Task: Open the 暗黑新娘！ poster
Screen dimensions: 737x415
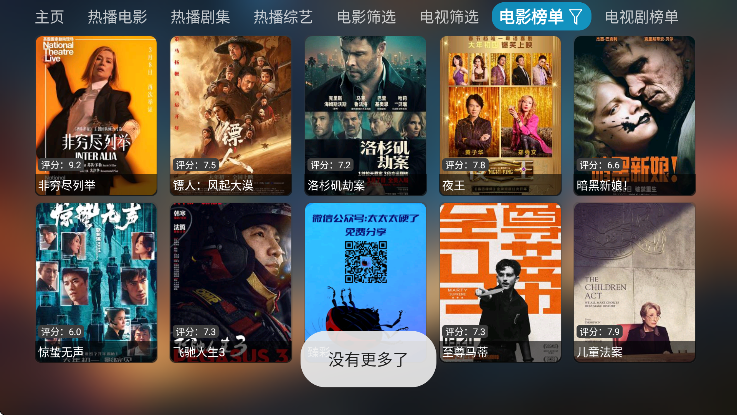Action: pos(634,115)
